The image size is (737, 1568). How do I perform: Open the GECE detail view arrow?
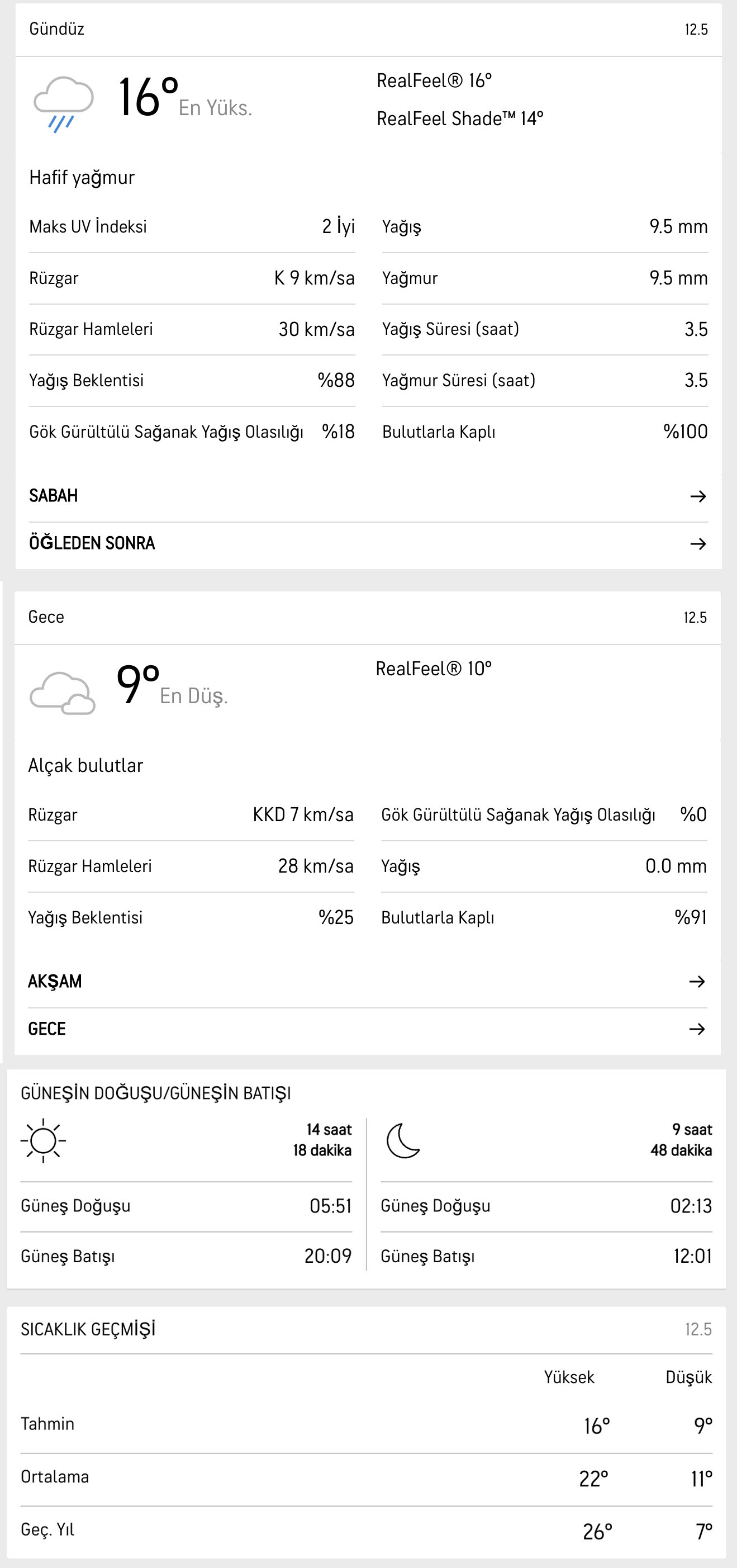[697, 1029]
